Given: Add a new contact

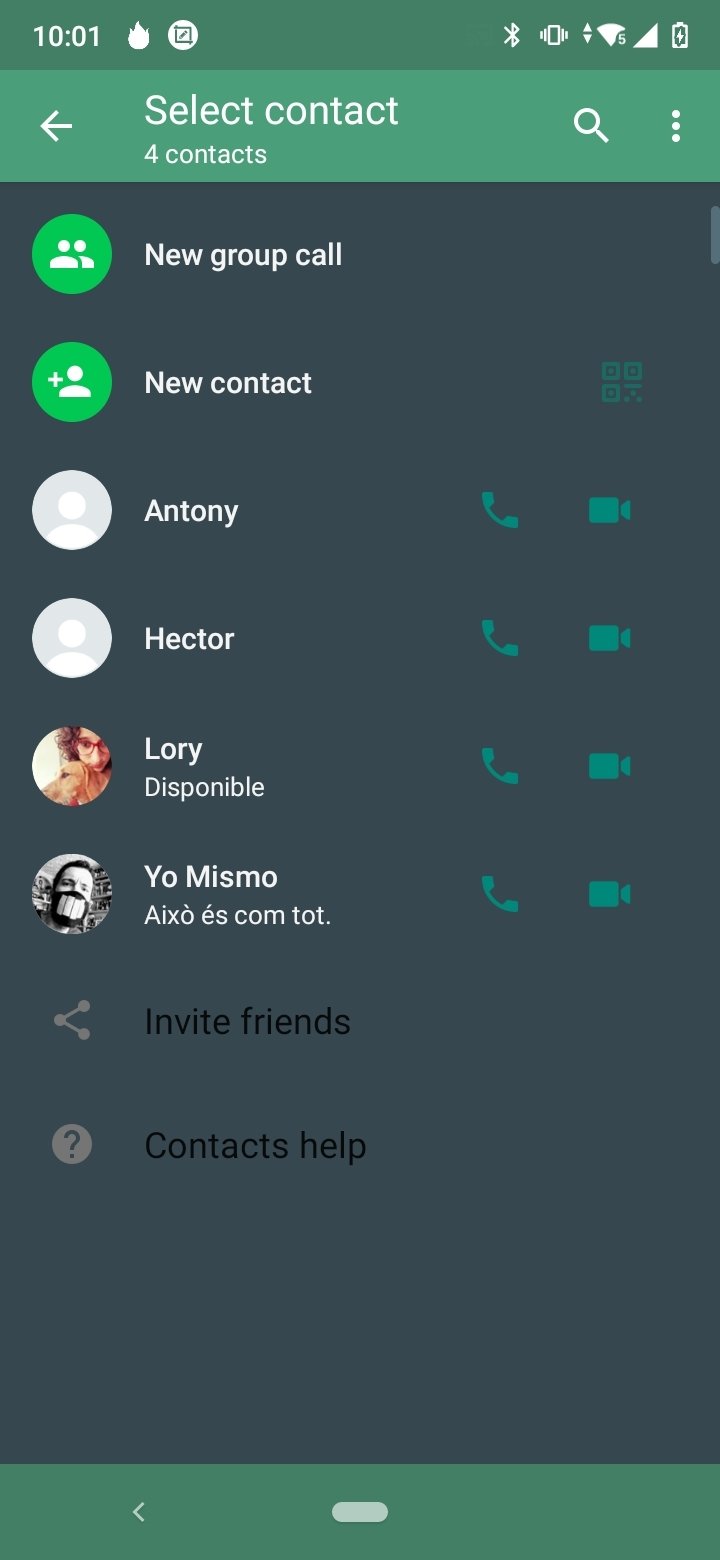Looking at the screenshot, I should (x=300, y=382).
